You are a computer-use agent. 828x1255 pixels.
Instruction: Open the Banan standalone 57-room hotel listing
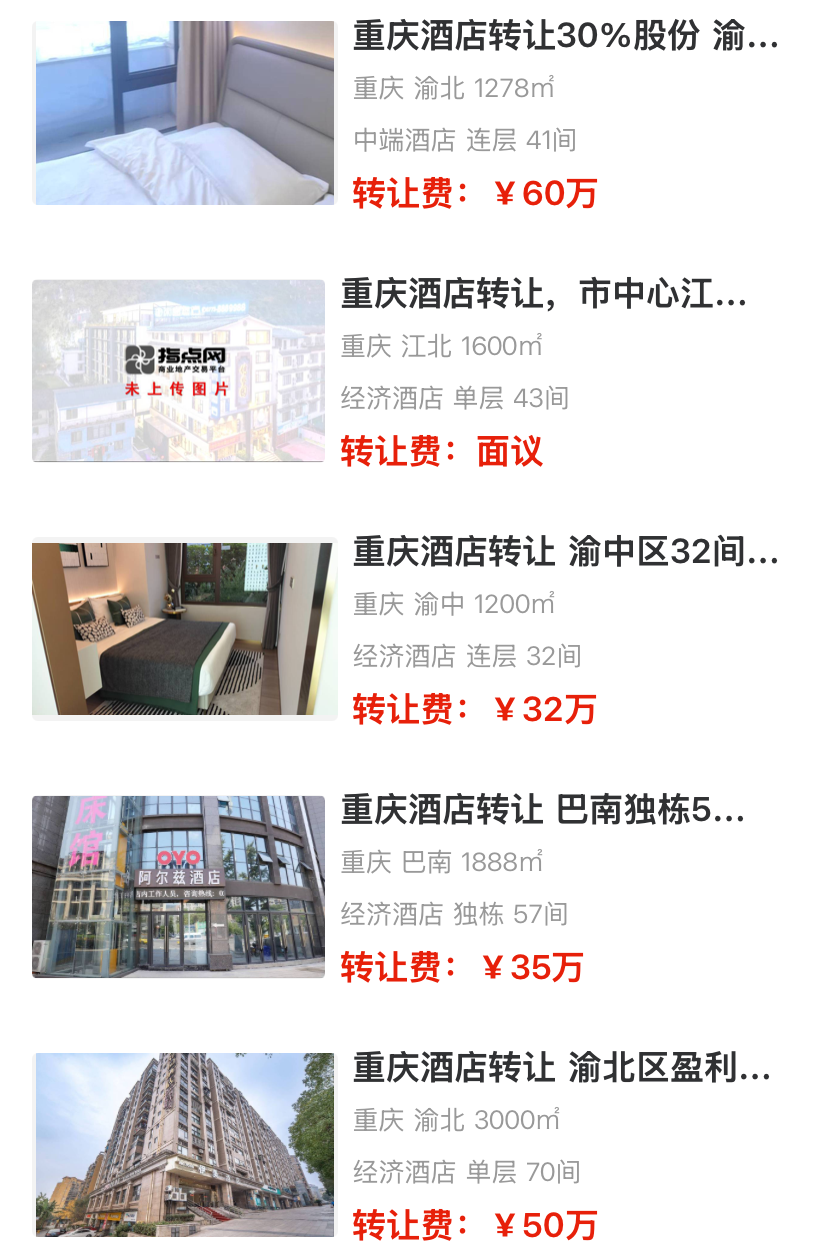(x=543, y=810)
